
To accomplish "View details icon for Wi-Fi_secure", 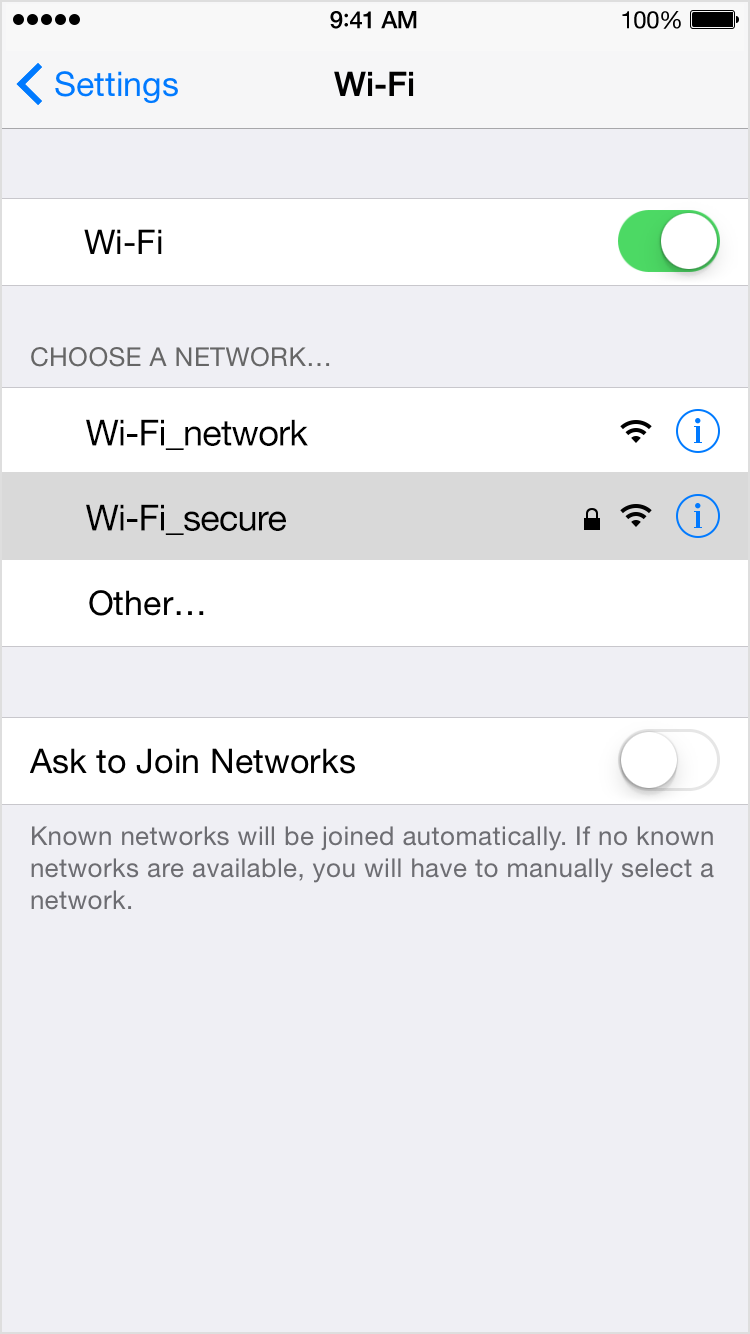I will (697, 517).
